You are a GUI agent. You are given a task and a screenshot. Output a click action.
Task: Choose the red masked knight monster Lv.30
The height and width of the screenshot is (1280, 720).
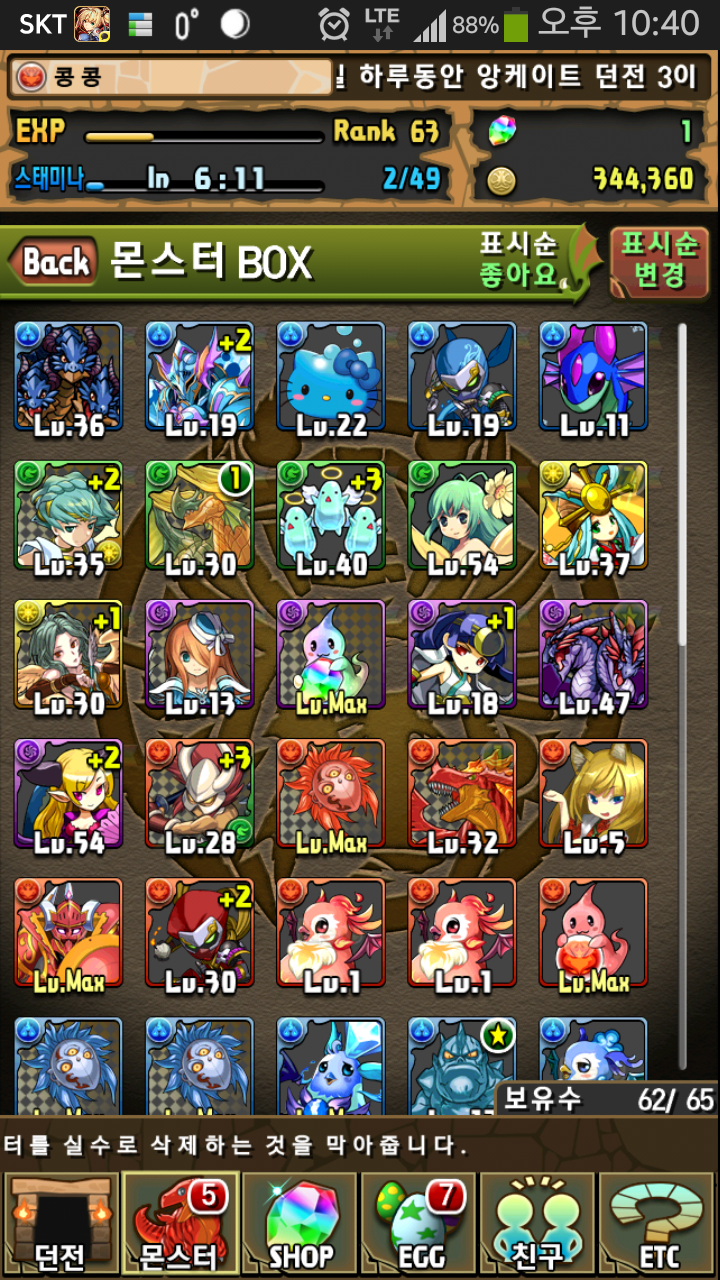[199, 932]
